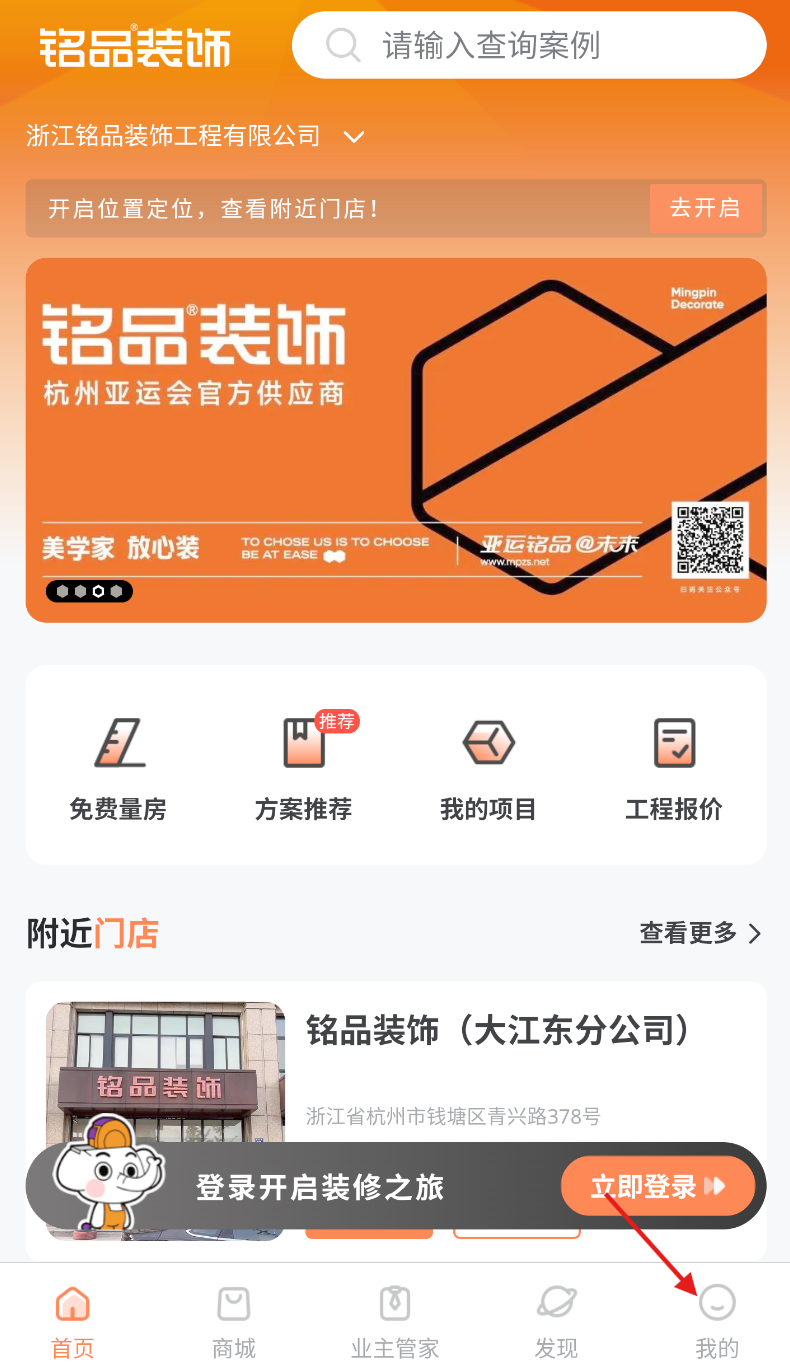790x1365 pixels.
Task: Expand the 浙江铭品装饰工程有限公司 company dropdown
Action: 354,136
